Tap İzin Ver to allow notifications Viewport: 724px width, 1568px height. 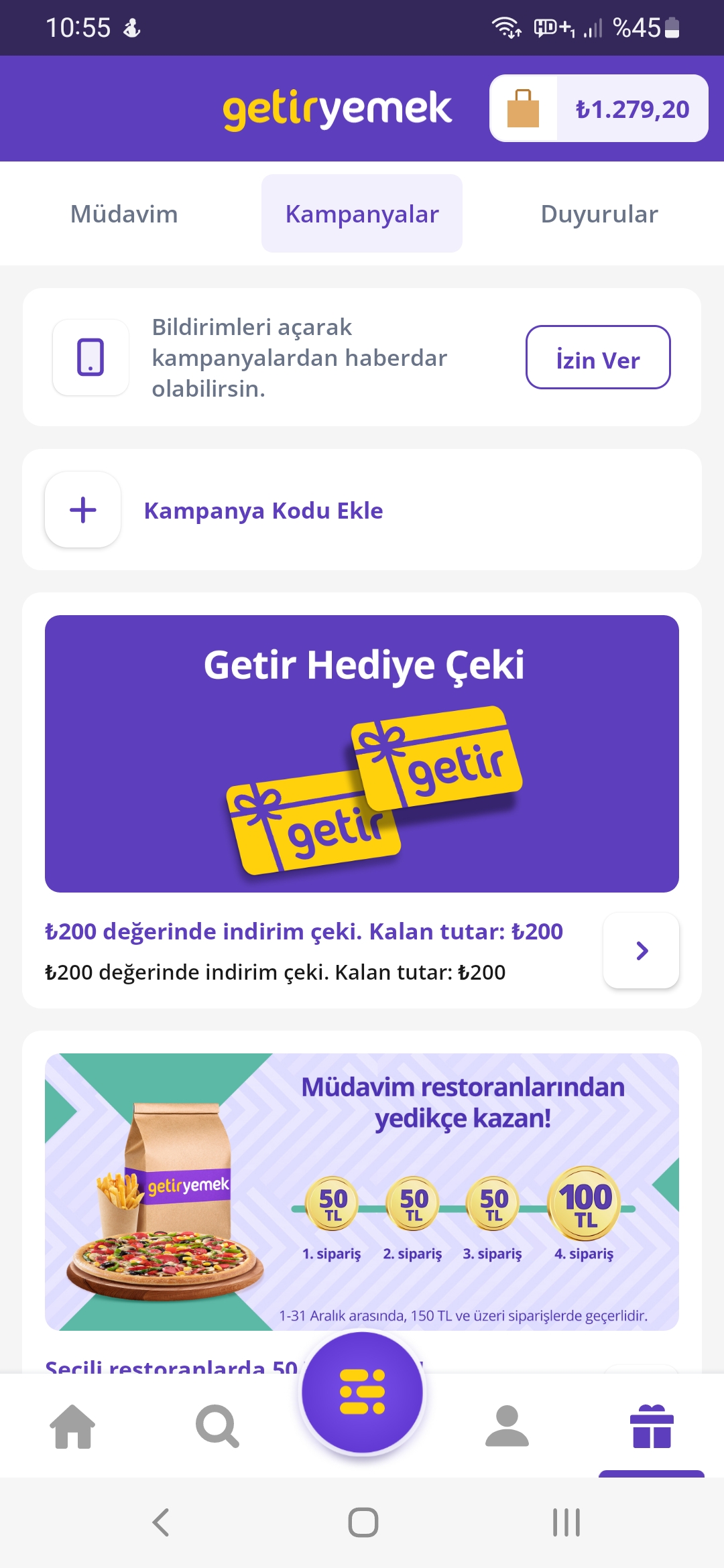point(597,358)
